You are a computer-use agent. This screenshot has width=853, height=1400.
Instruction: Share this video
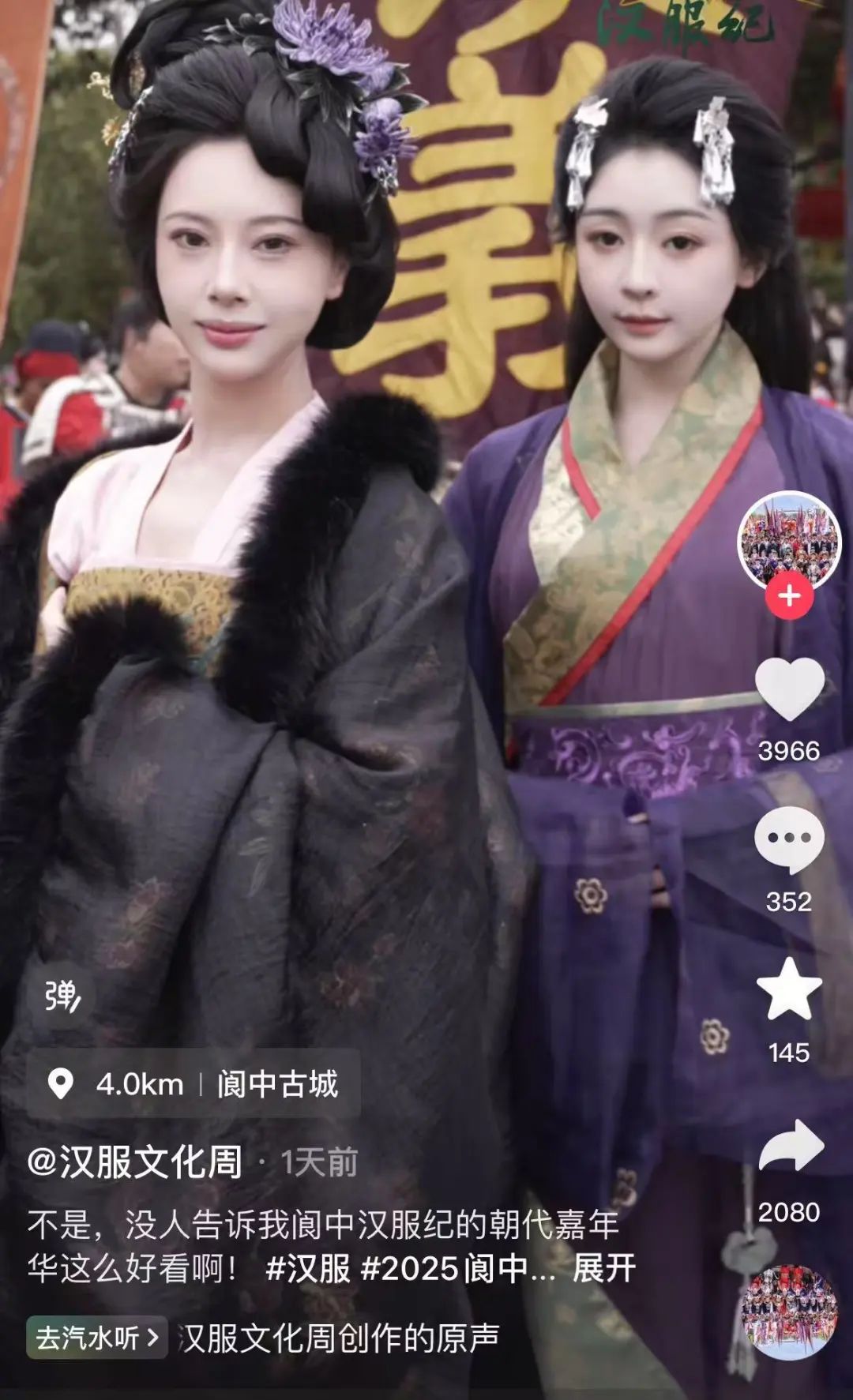(x=791, y=1148)
